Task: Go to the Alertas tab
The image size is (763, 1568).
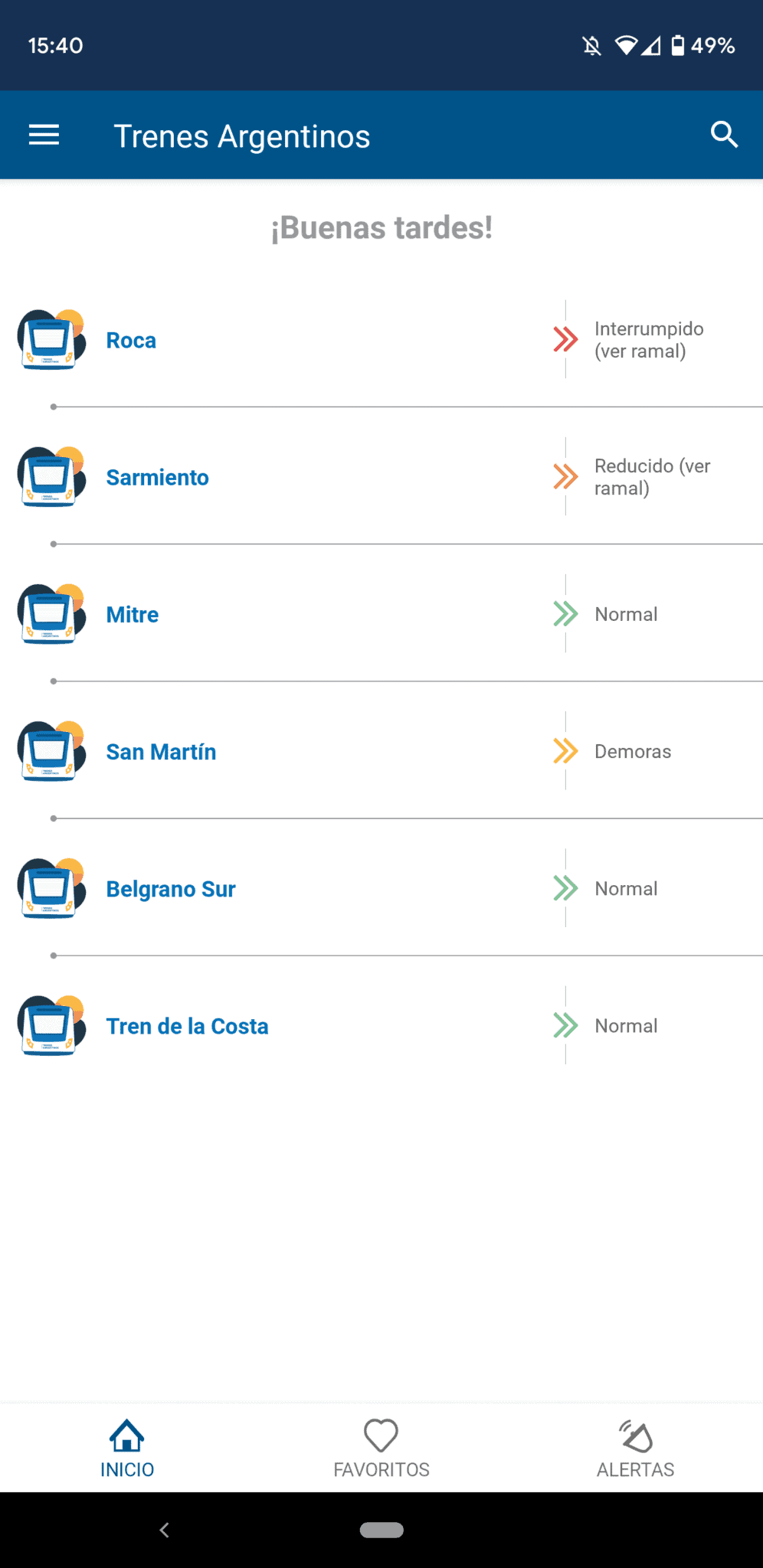Action: 636,1448
